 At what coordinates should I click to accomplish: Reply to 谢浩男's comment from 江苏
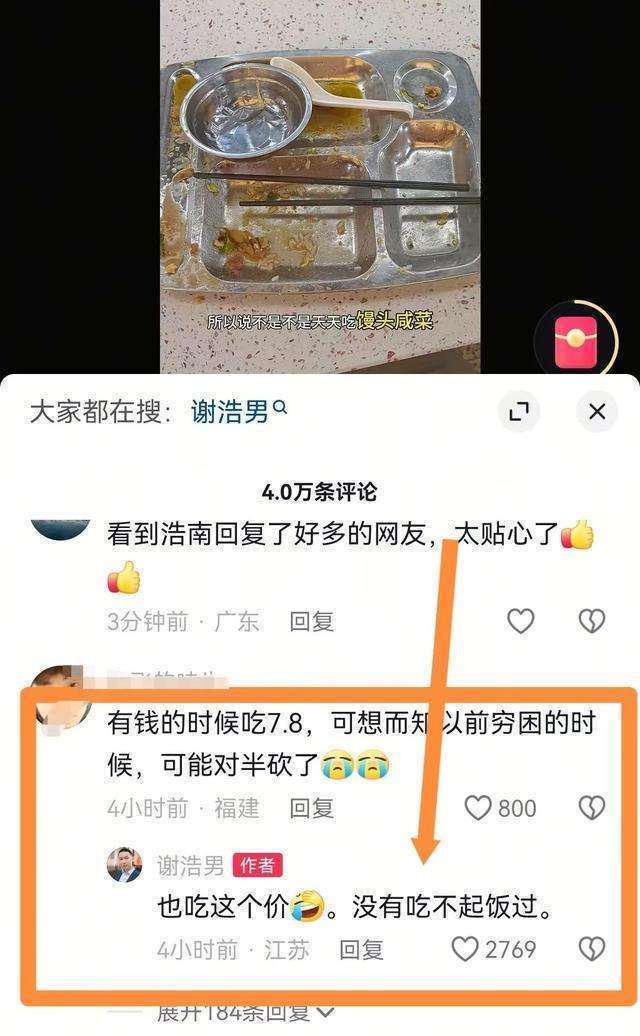point(361,949)
